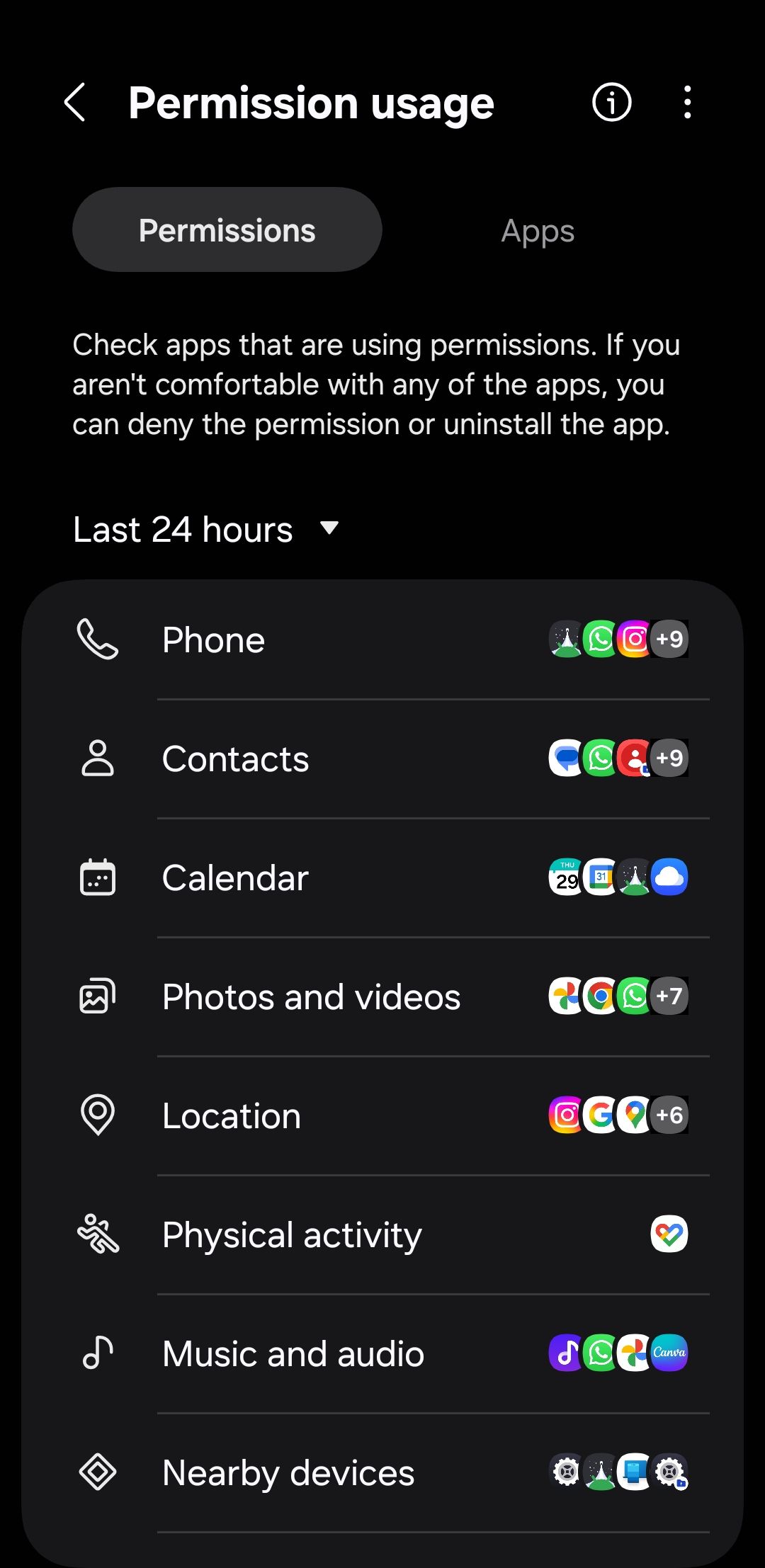Open the Contacts permission details
This screenshot has width=765, height=1568.
(x=283, y=757)
